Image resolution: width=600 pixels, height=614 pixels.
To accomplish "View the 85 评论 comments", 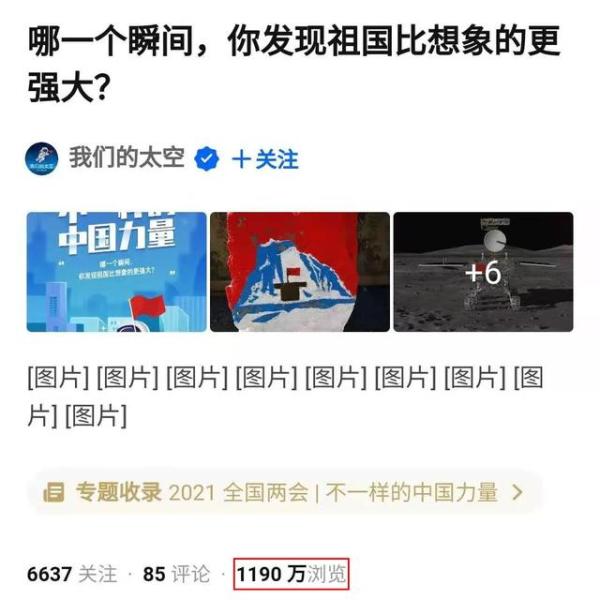I will pyautogui.click(x=176, y=575).
